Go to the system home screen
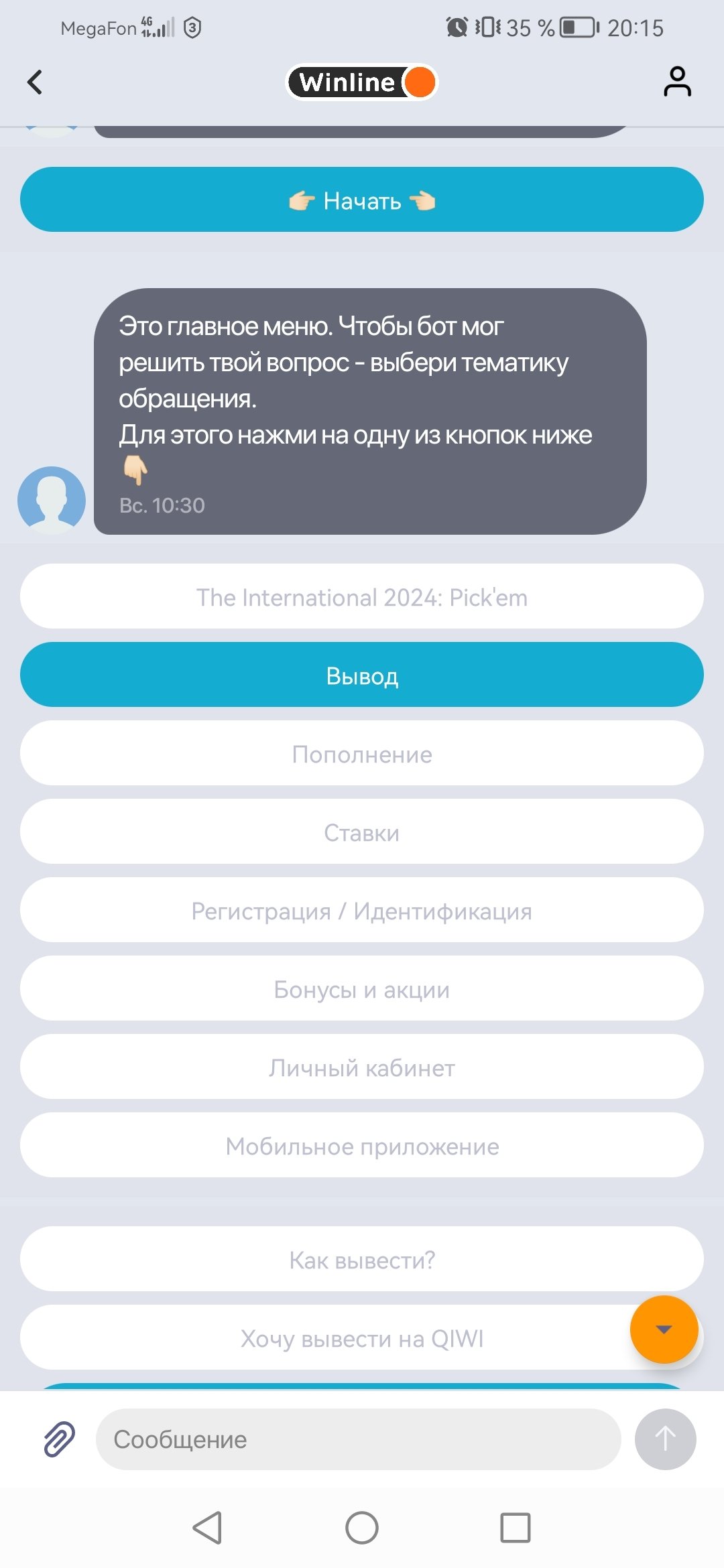The width and height of the screenshot is (724, 1568). [362, 1528]
